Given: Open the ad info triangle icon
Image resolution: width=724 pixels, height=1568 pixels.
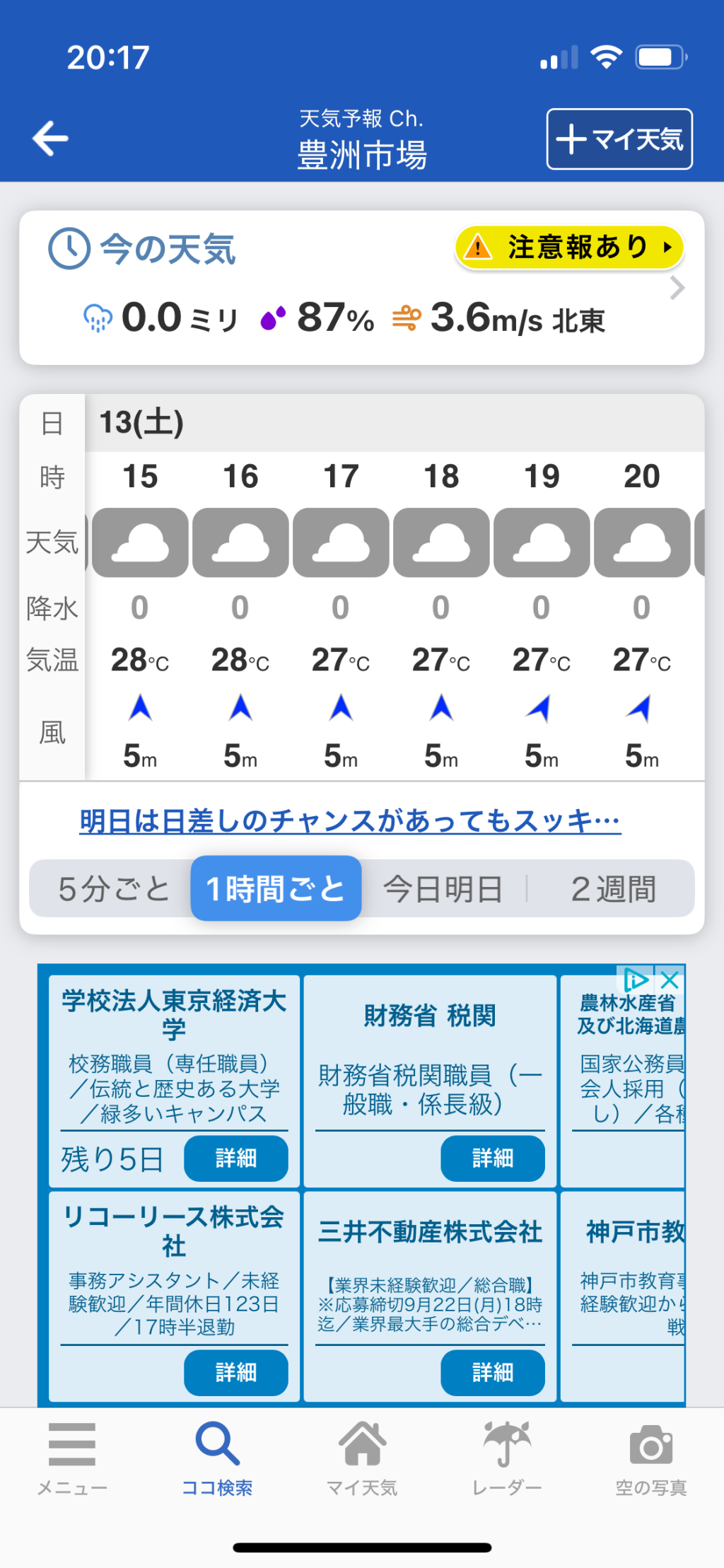Looking at the screenshot, I should pyautogui.click(x=636, y=980).
